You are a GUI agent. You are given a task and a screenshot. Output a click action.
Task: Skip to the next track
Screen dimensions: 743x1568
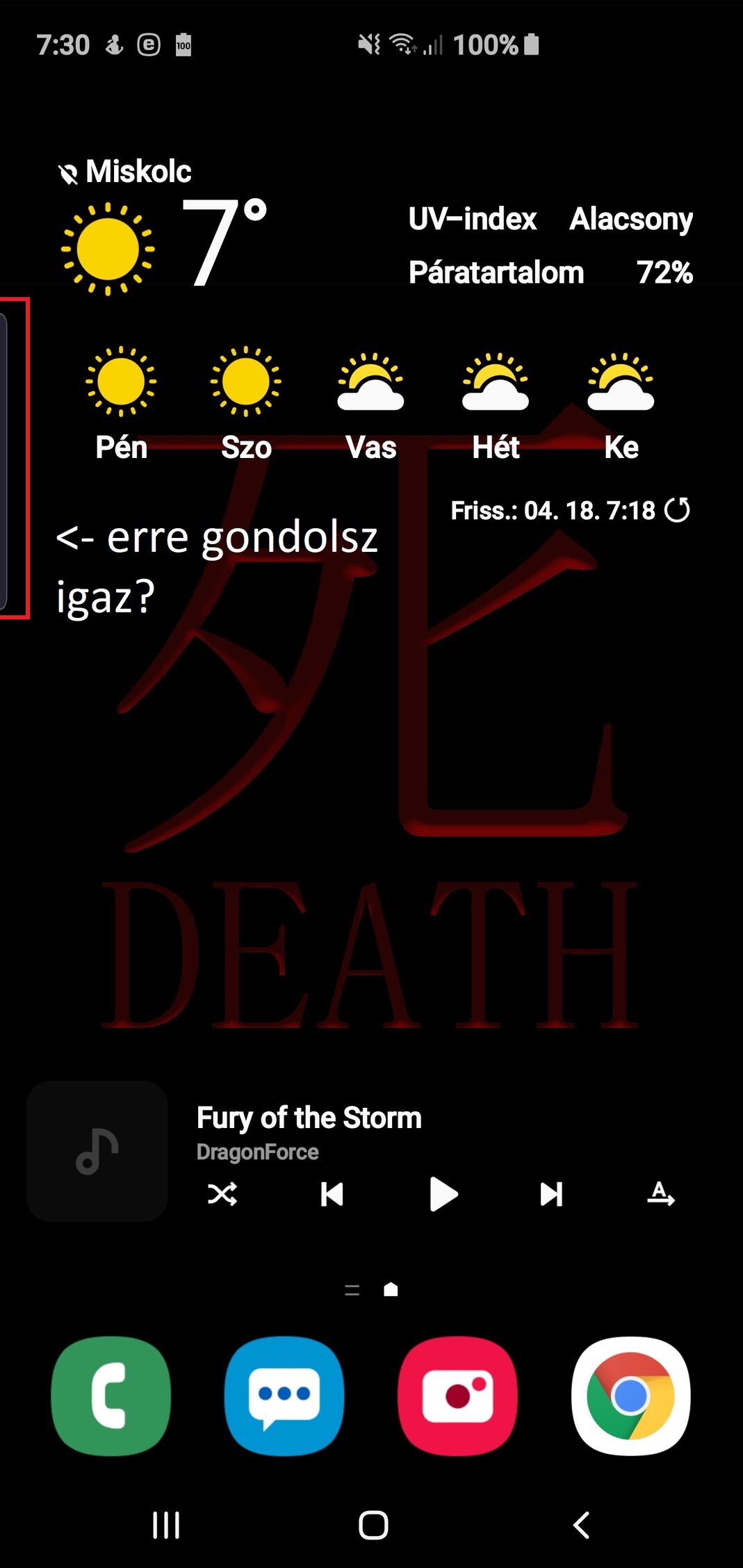point(552,1194)
